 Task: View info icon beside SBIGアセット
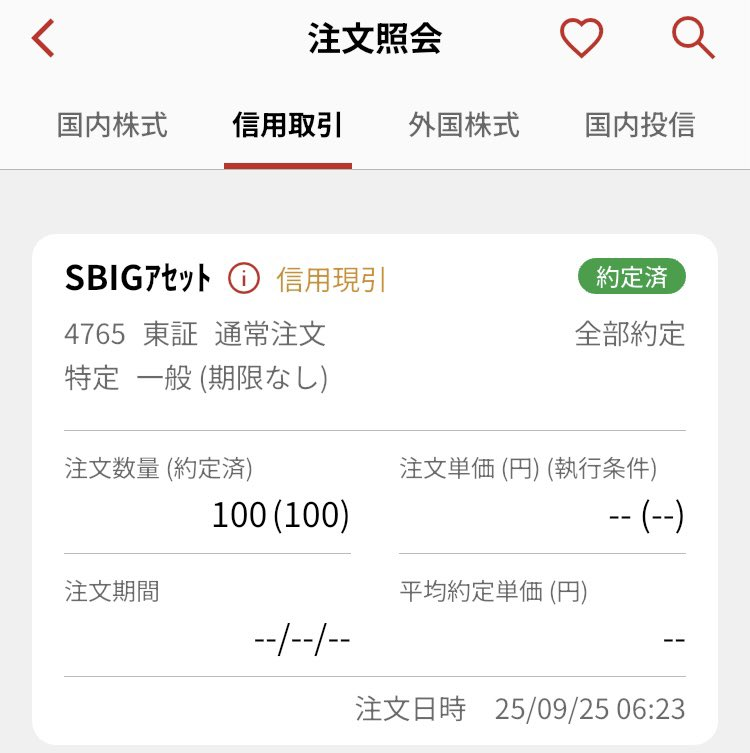244,278
